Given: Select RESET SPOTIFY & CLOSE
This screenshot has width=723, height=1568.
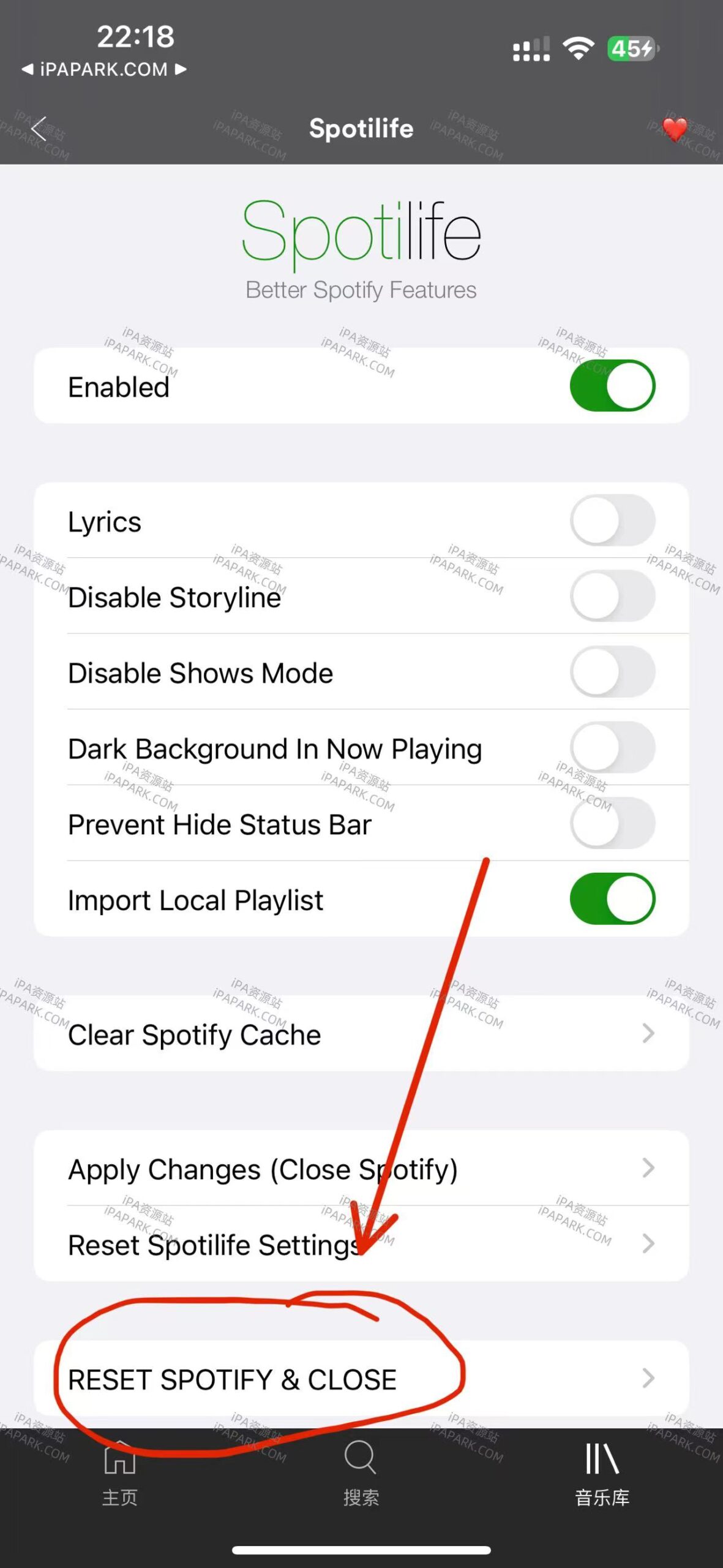Looking at the screenshot, I should (x=233, y=1379).
